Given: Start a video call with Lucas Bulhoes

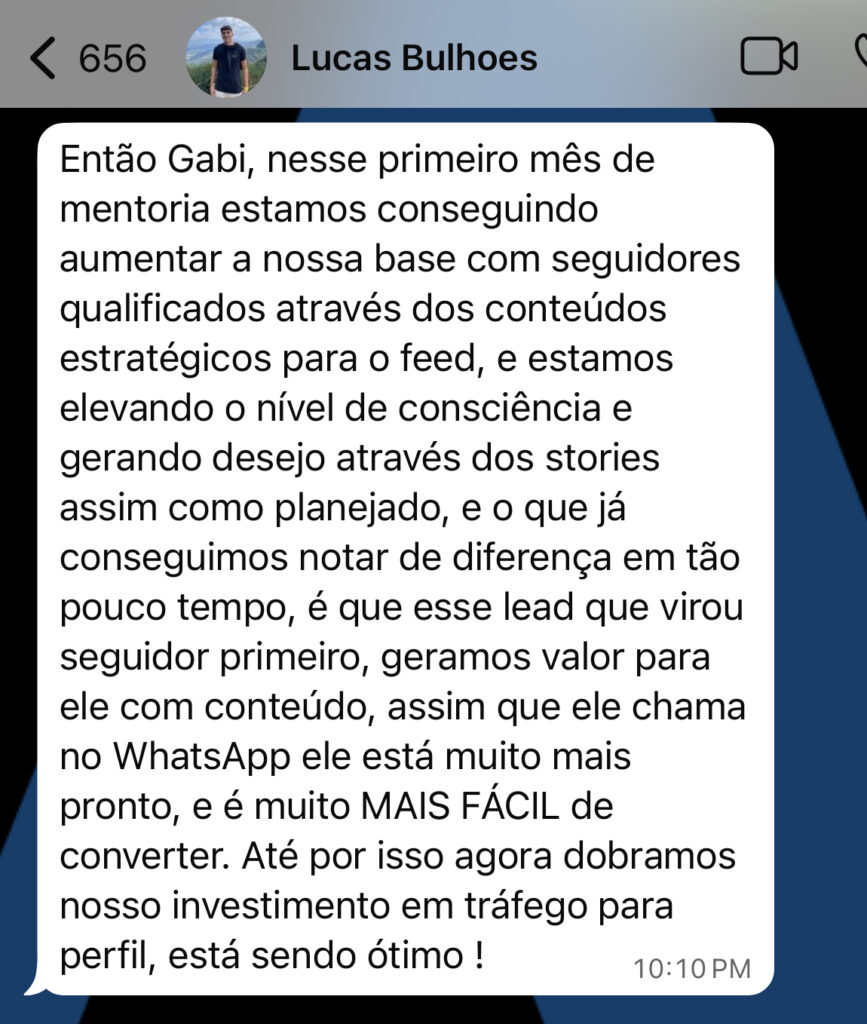Looking at the screenshot, I should (768, 56).
